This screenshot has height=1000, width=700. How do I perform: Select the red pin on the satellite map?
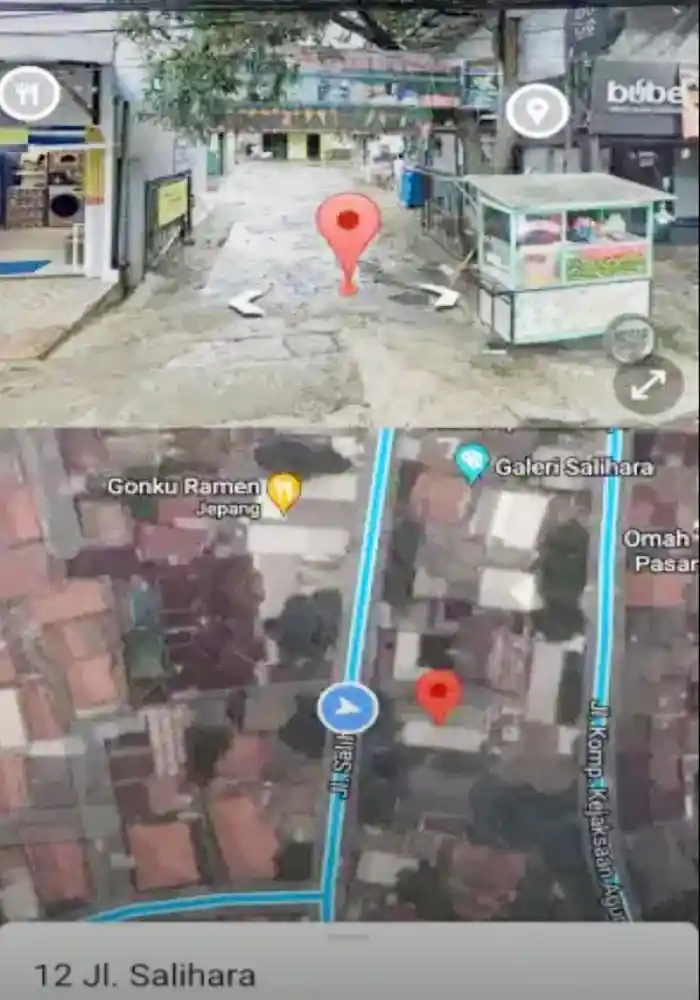[438, 693]
